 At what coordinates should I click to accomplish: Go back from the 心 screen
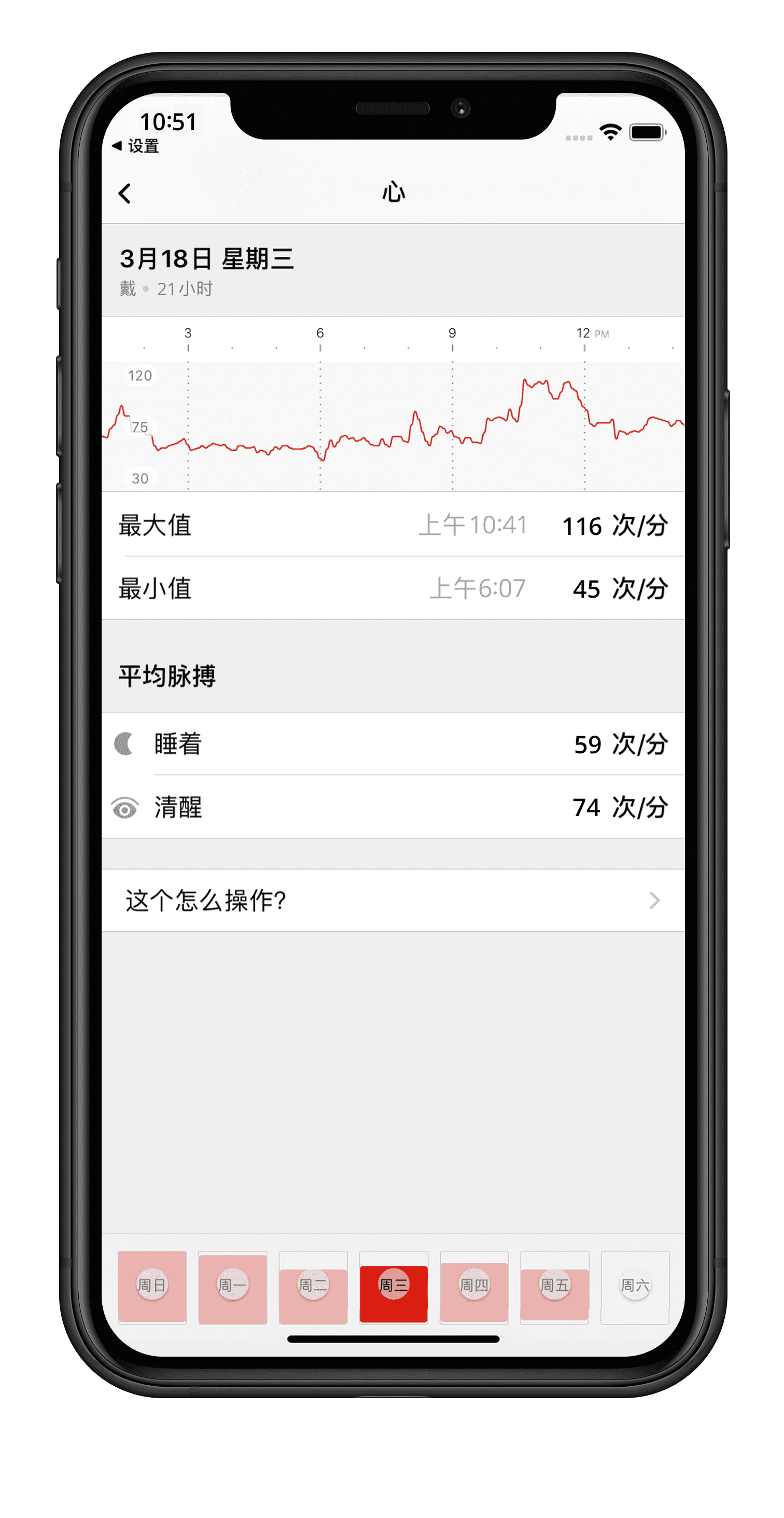click(125, 194)
